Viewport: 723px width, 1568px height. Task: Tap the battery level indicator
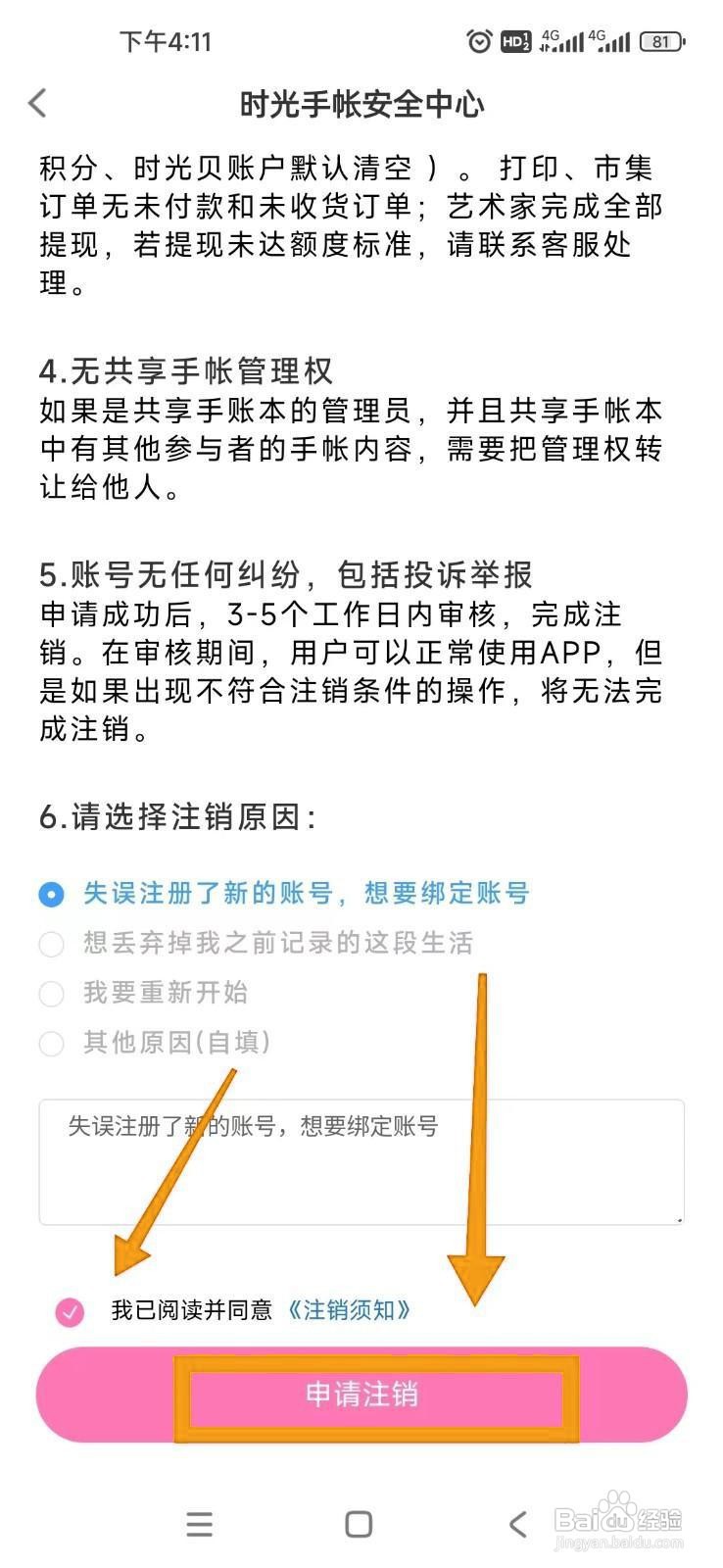click(x=661, y=41)
